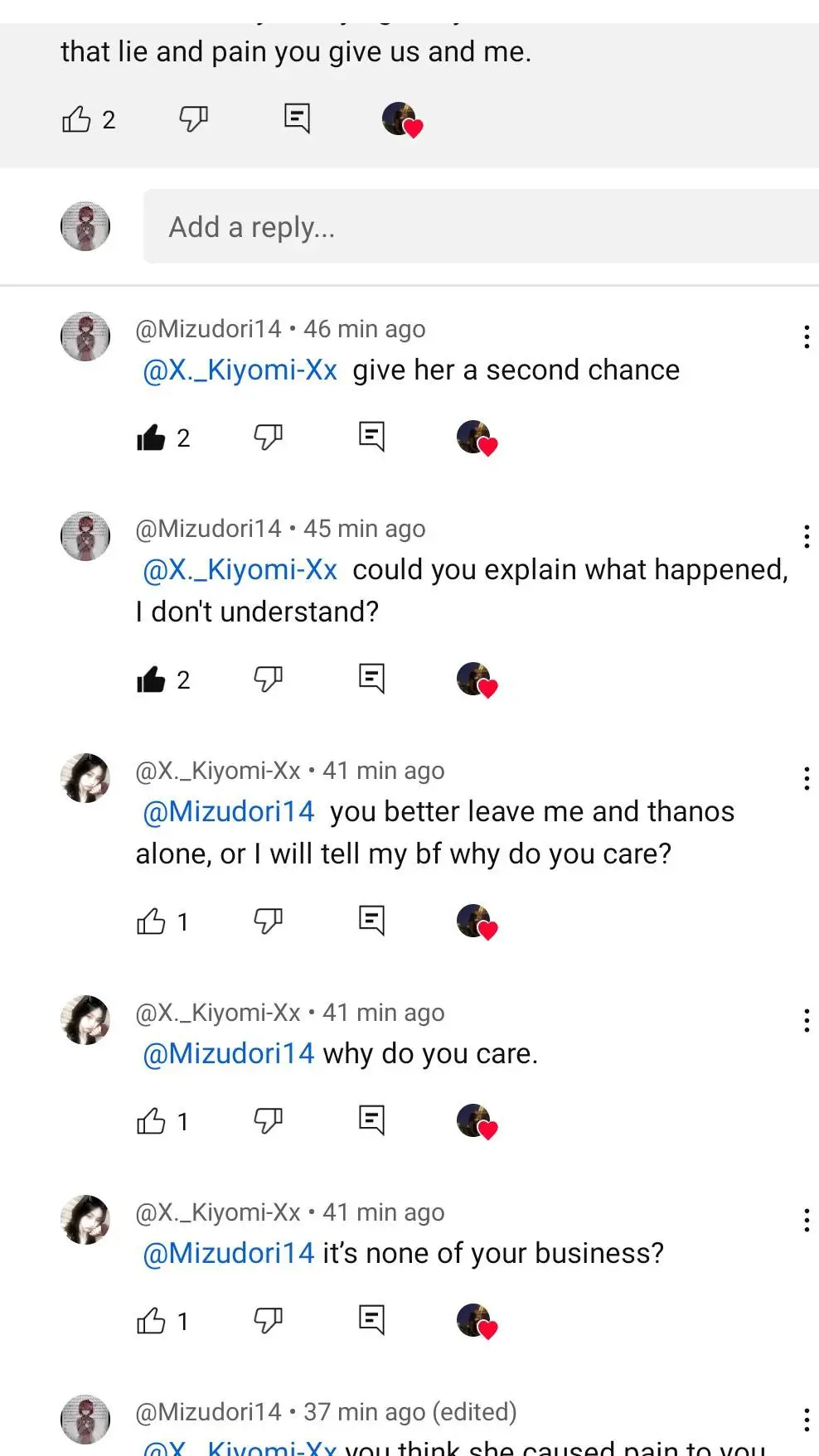Like the 'why do you care.' comment
819x1456 pixels.
151,1120
